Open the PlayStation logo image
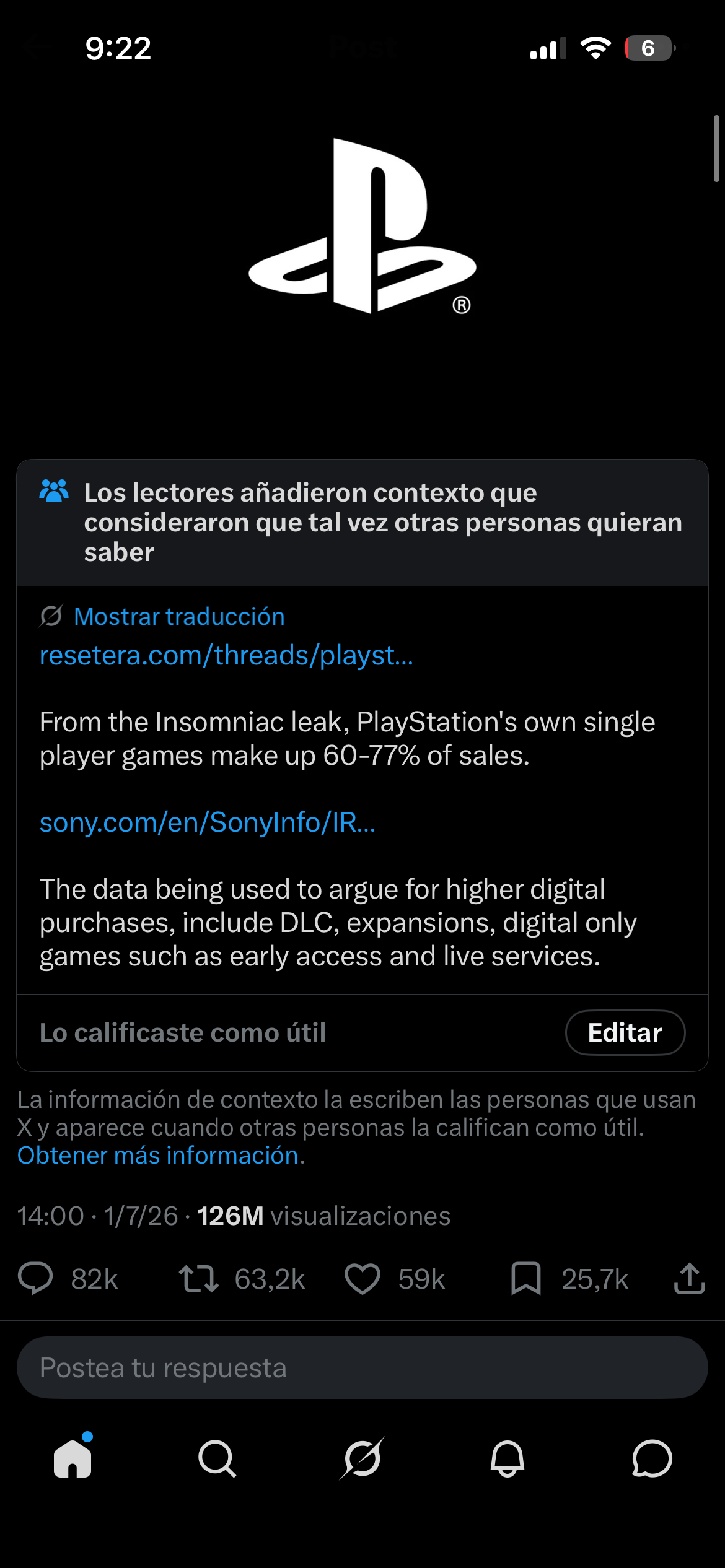Image resolution: width=725 pixels, height=1568 pixels. pos(362,227)
